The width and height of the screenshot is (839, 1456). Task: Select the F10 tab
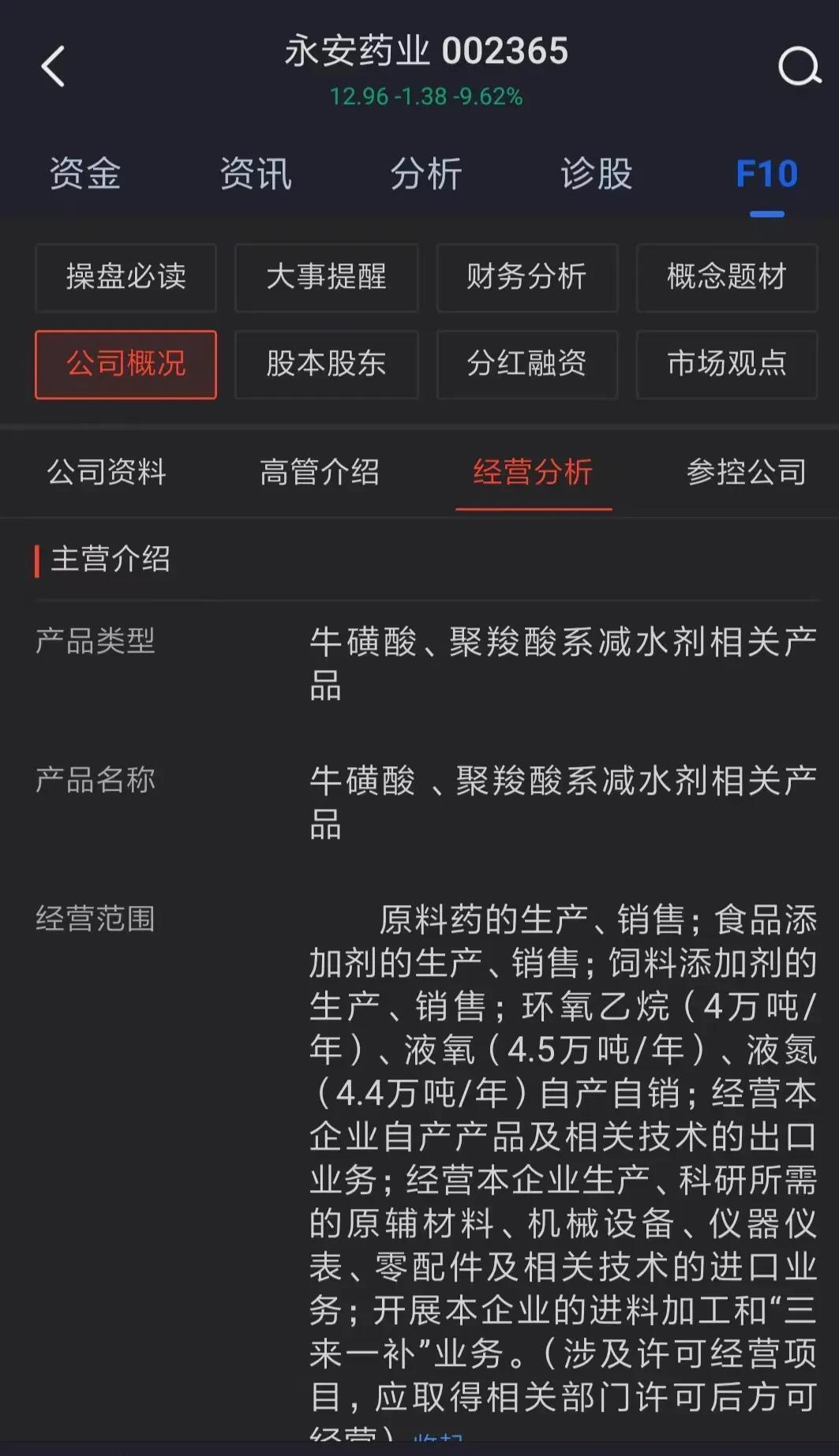766,174
